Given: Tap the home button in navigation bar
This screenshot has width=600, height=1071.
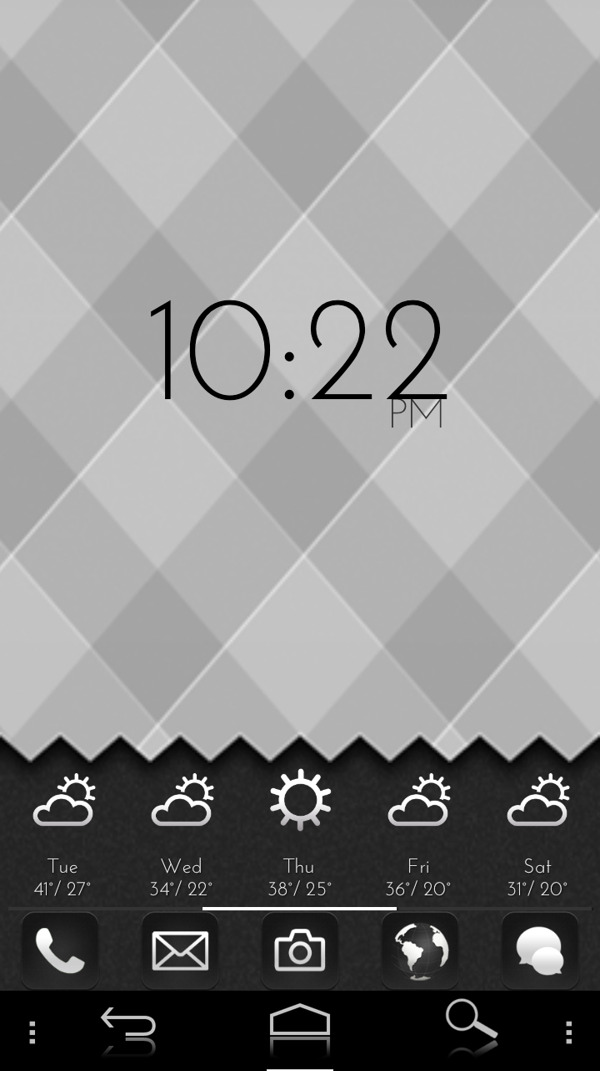Looking at the screenshot, I should [x=300, y=1025].
